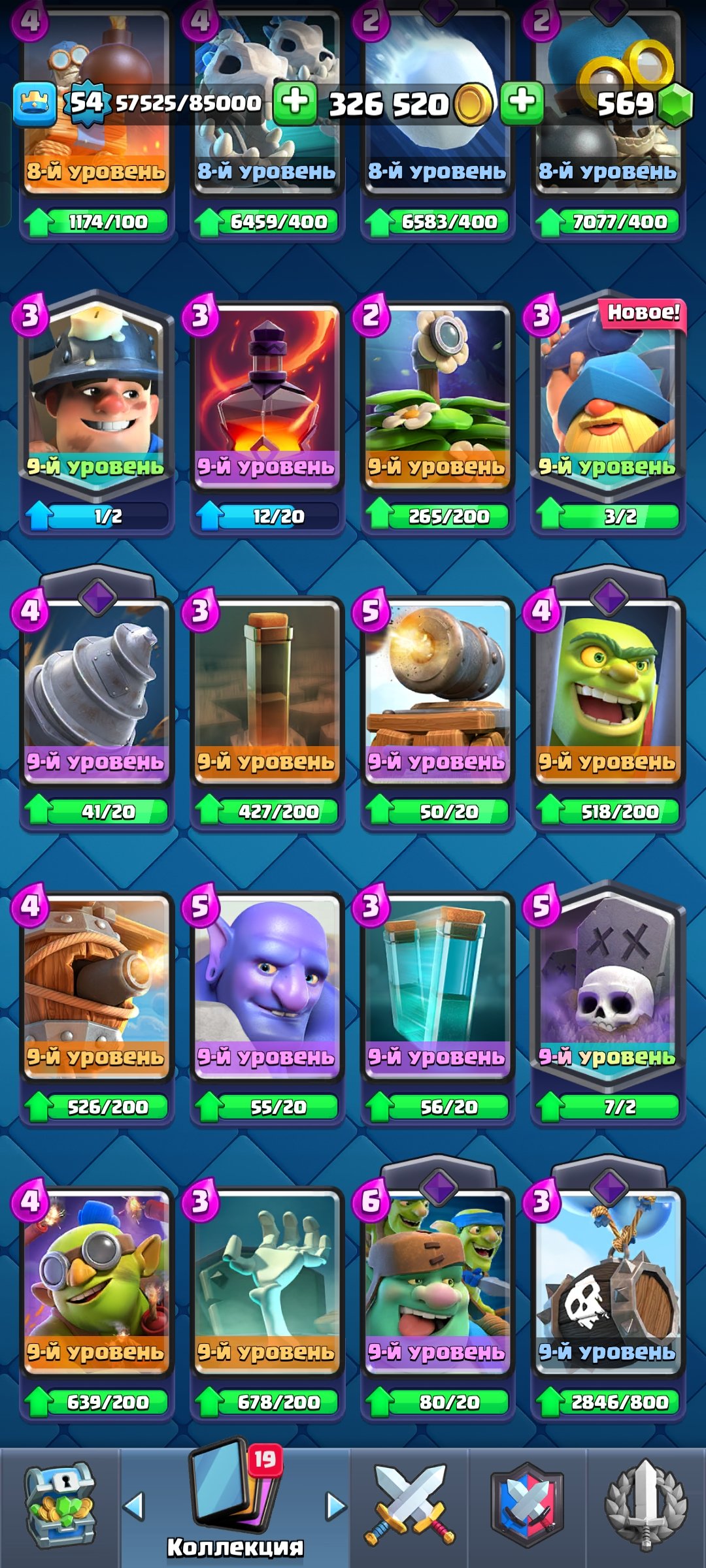Buy gems with the green plus button

point(522,103)
